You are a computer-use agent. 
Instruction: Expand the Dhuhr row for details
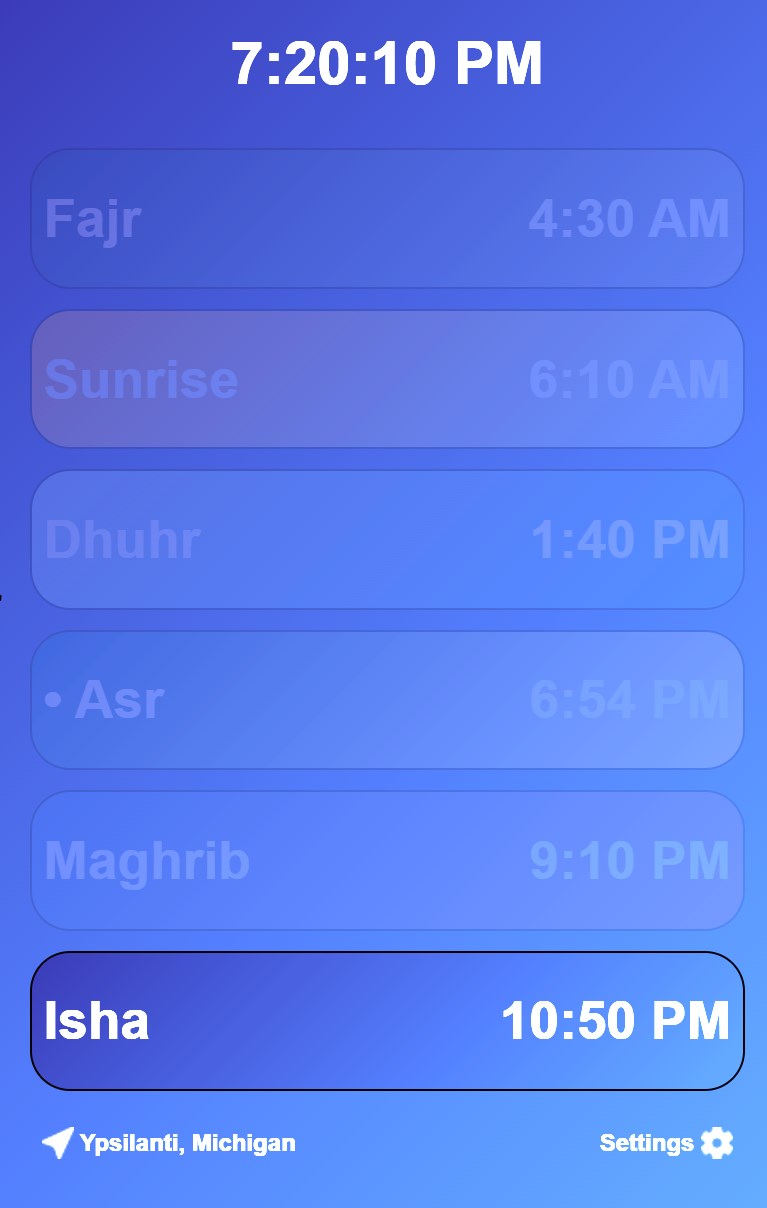click(384, 539)
